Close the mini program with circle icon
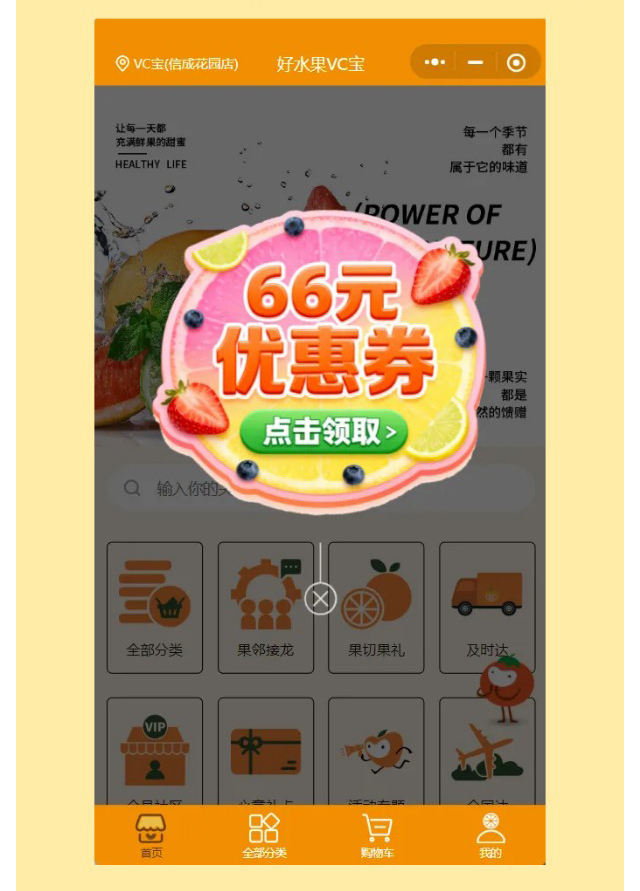Screen dimensions: 640x891 tap(516, 63)
